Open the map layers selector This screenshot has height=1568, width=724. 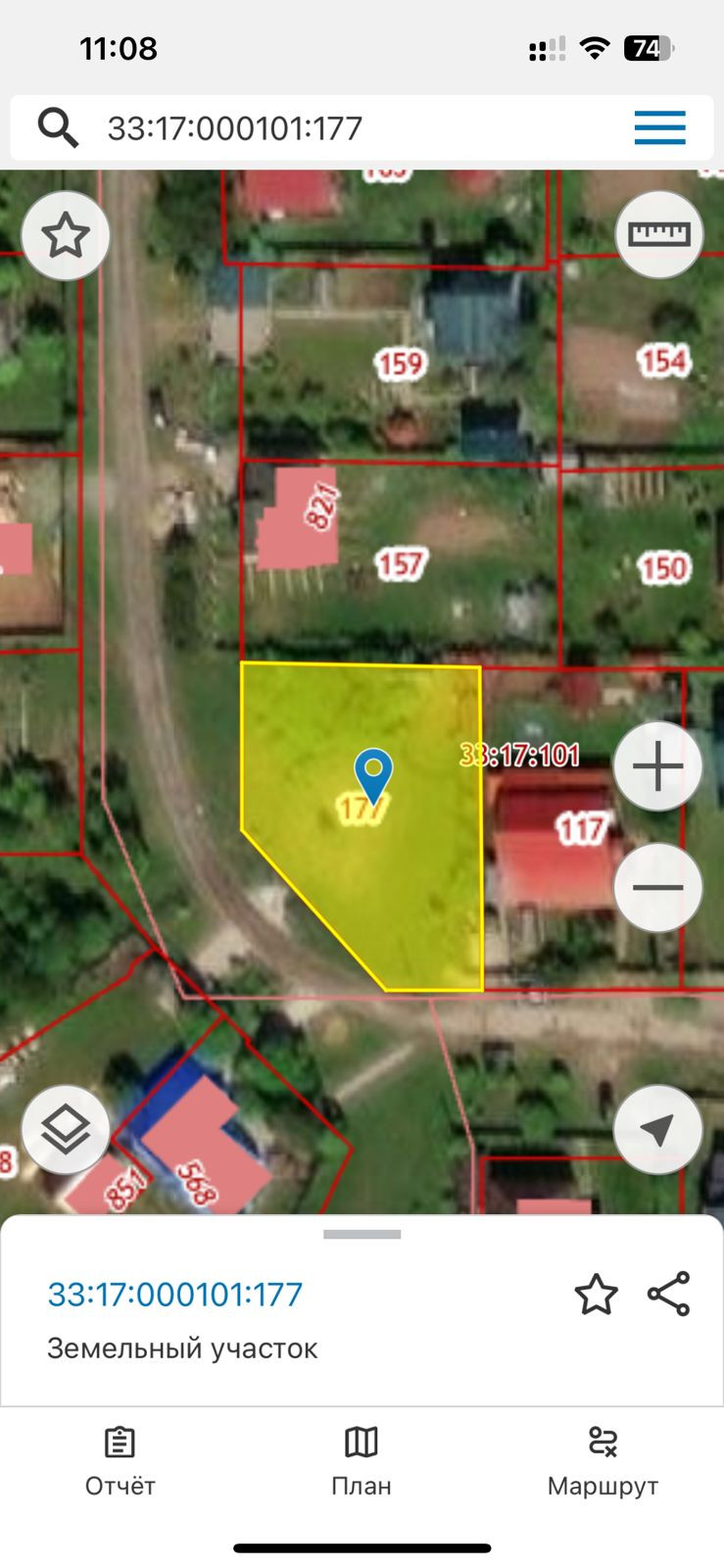point(66,1129)
